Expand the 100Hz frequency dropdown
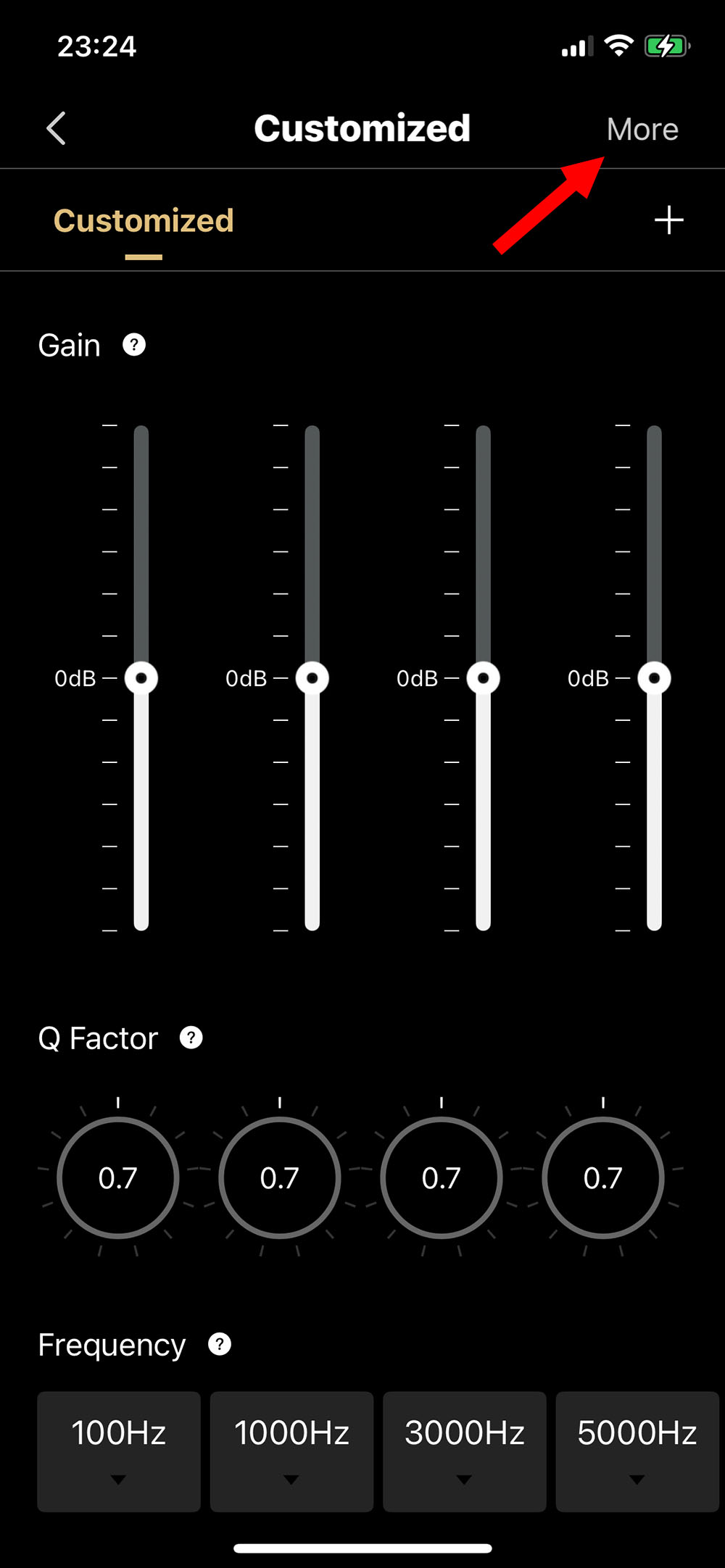The width and height of the screenshot is (725, 1568). pos(119,1451)
